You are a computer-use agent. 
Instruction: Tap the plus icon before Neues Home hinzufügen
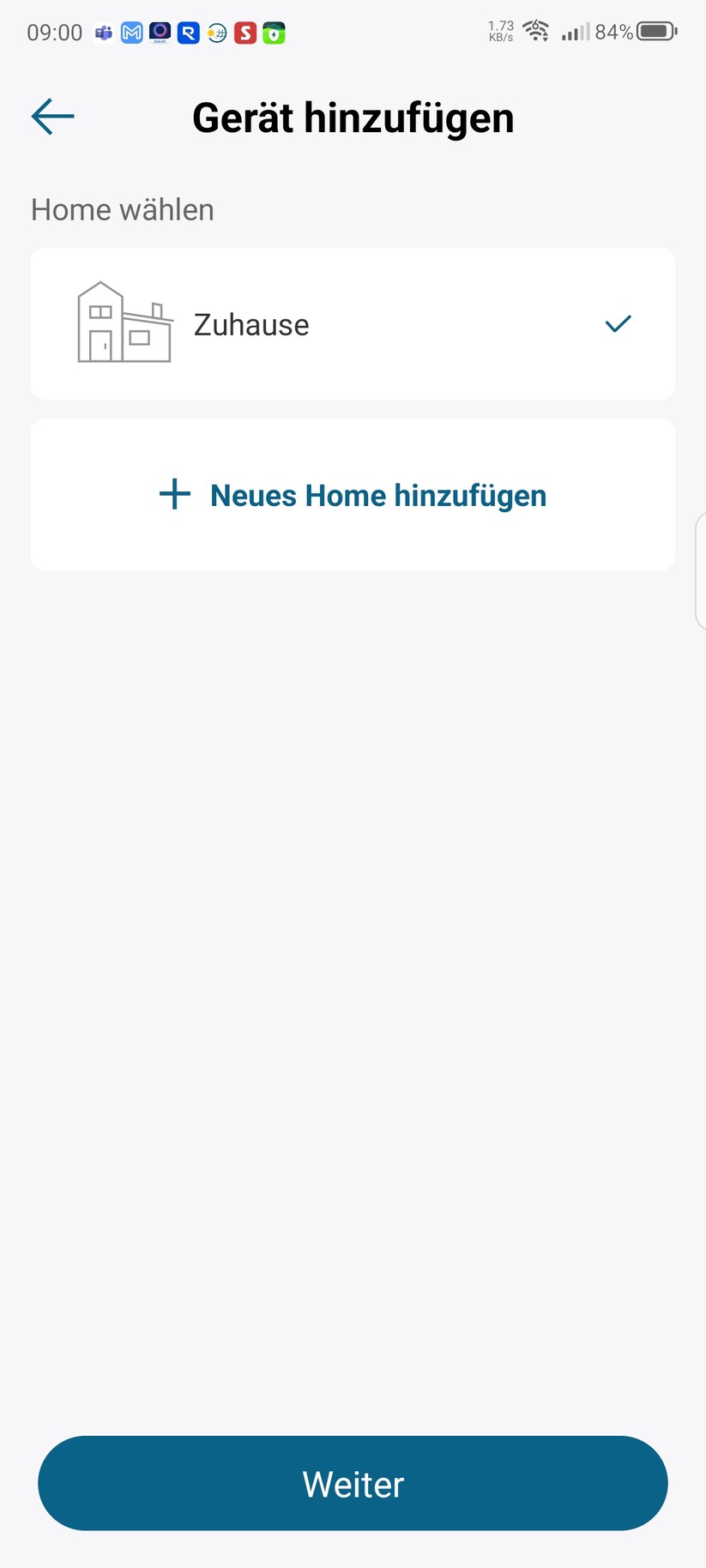click(x=173, y=495)
